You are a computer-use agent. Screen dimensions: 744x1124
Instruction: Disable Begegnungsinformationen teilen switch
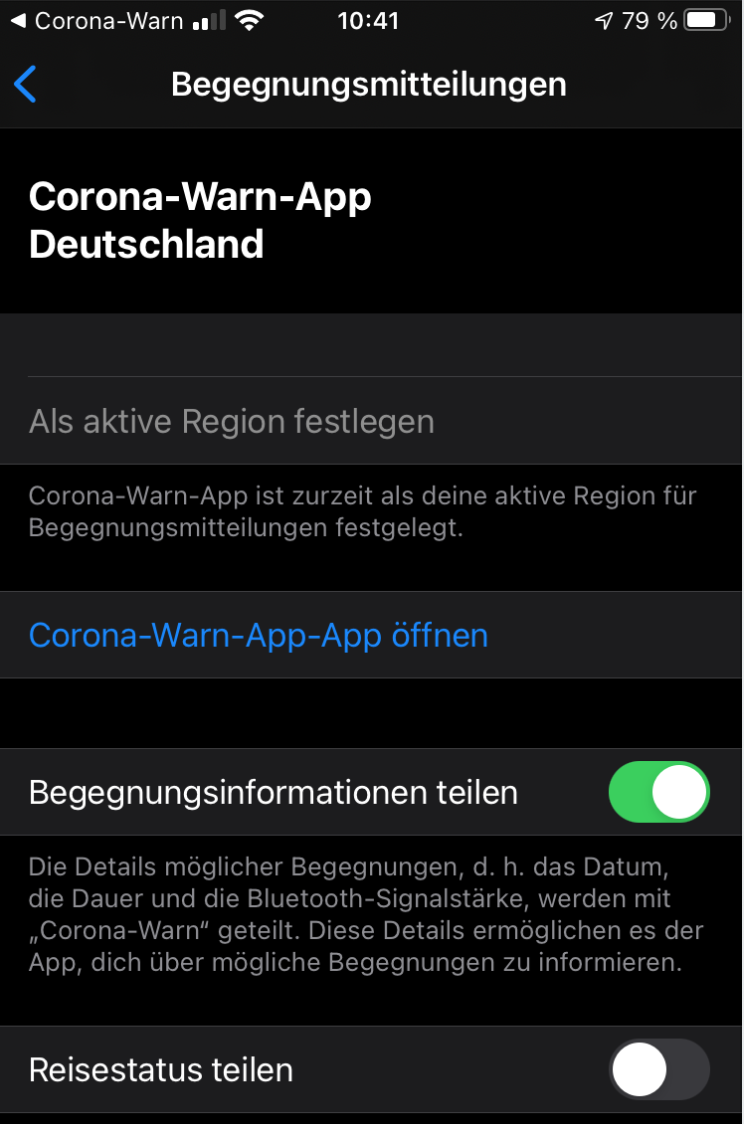(x=658, y=792)
